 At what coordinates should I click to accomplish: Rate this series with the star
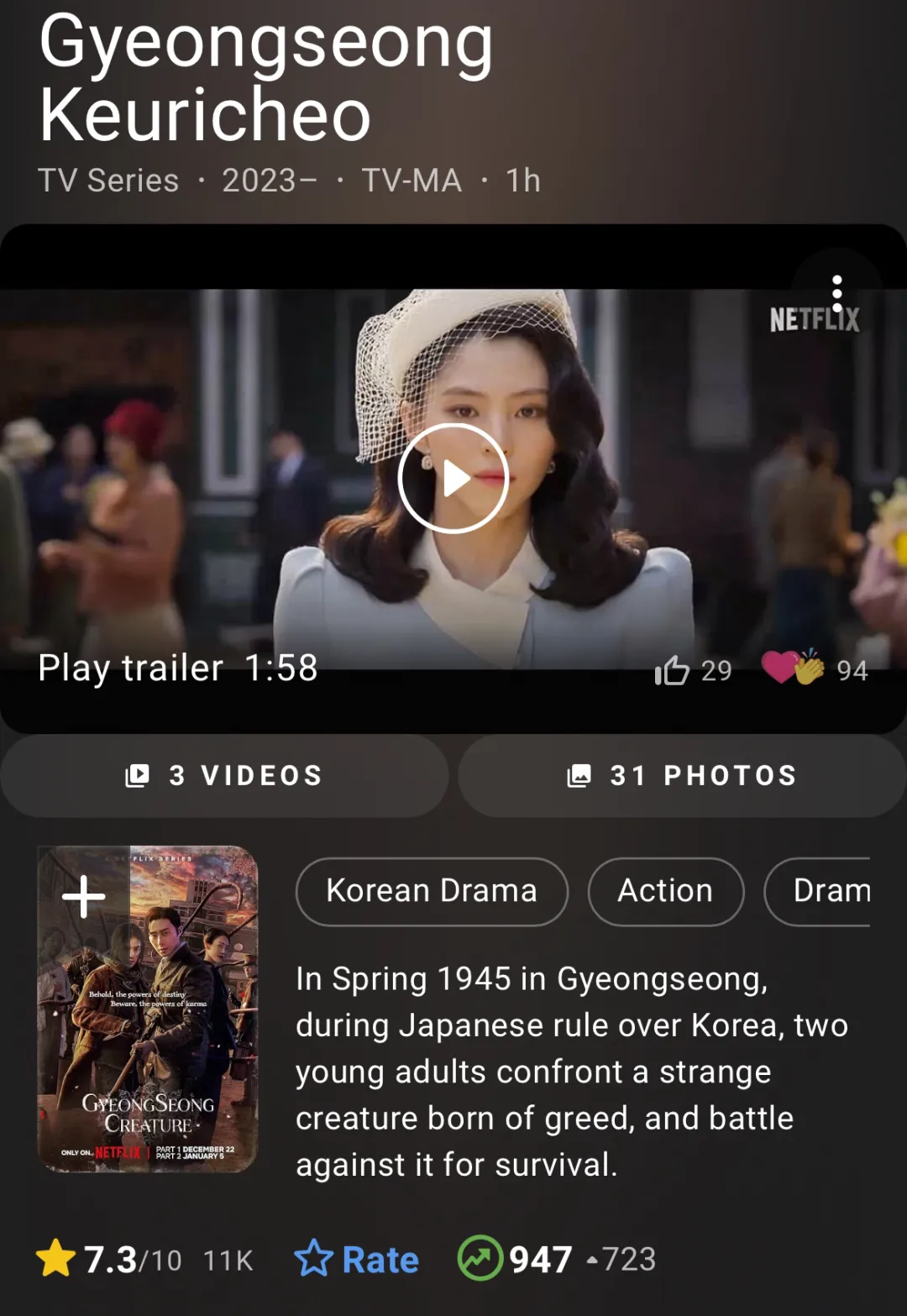pyautogui.click(x=357, y=1260)
